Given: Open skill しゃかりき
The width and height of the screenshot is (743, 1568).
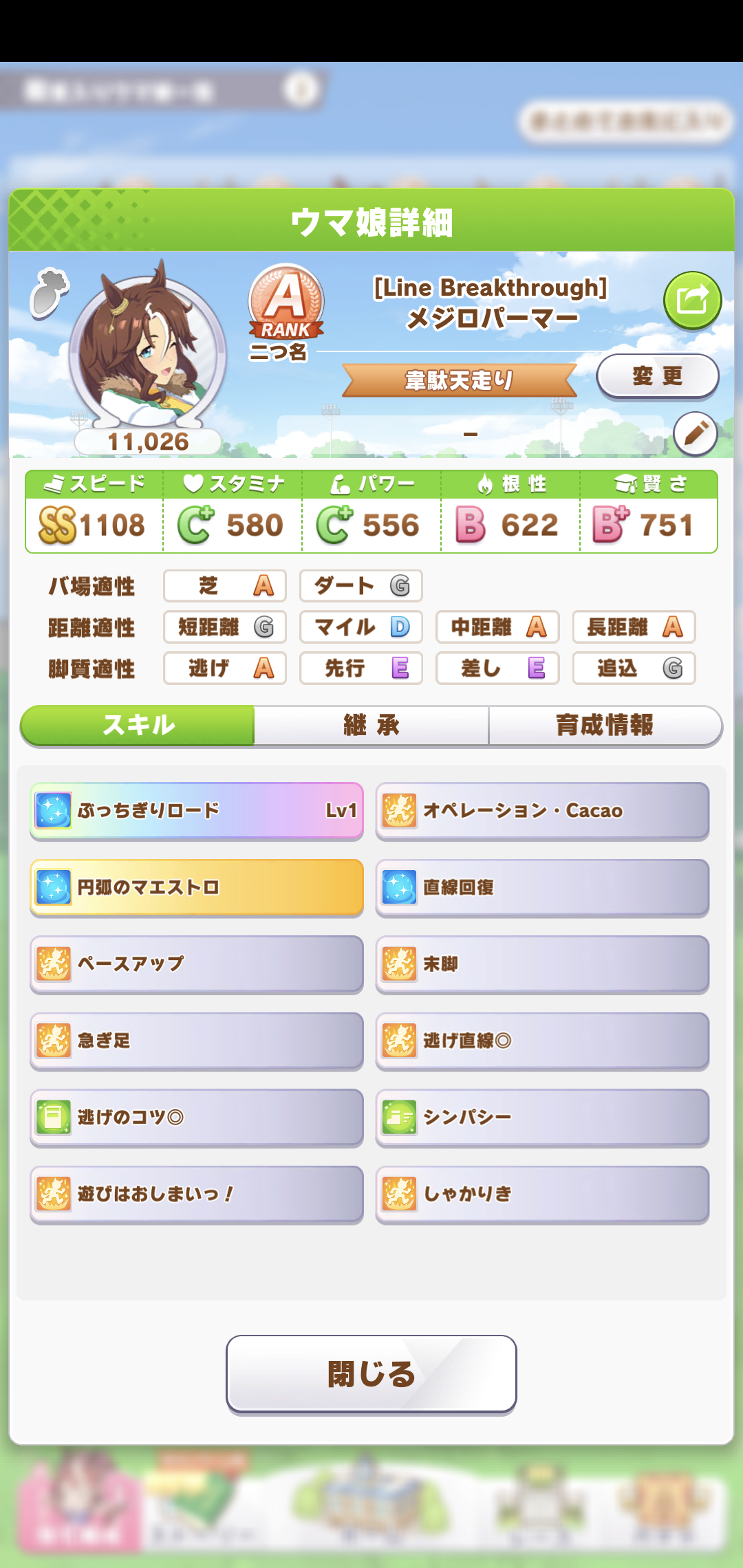Looking at the screenshot, I should click(x=542, y=1194).
